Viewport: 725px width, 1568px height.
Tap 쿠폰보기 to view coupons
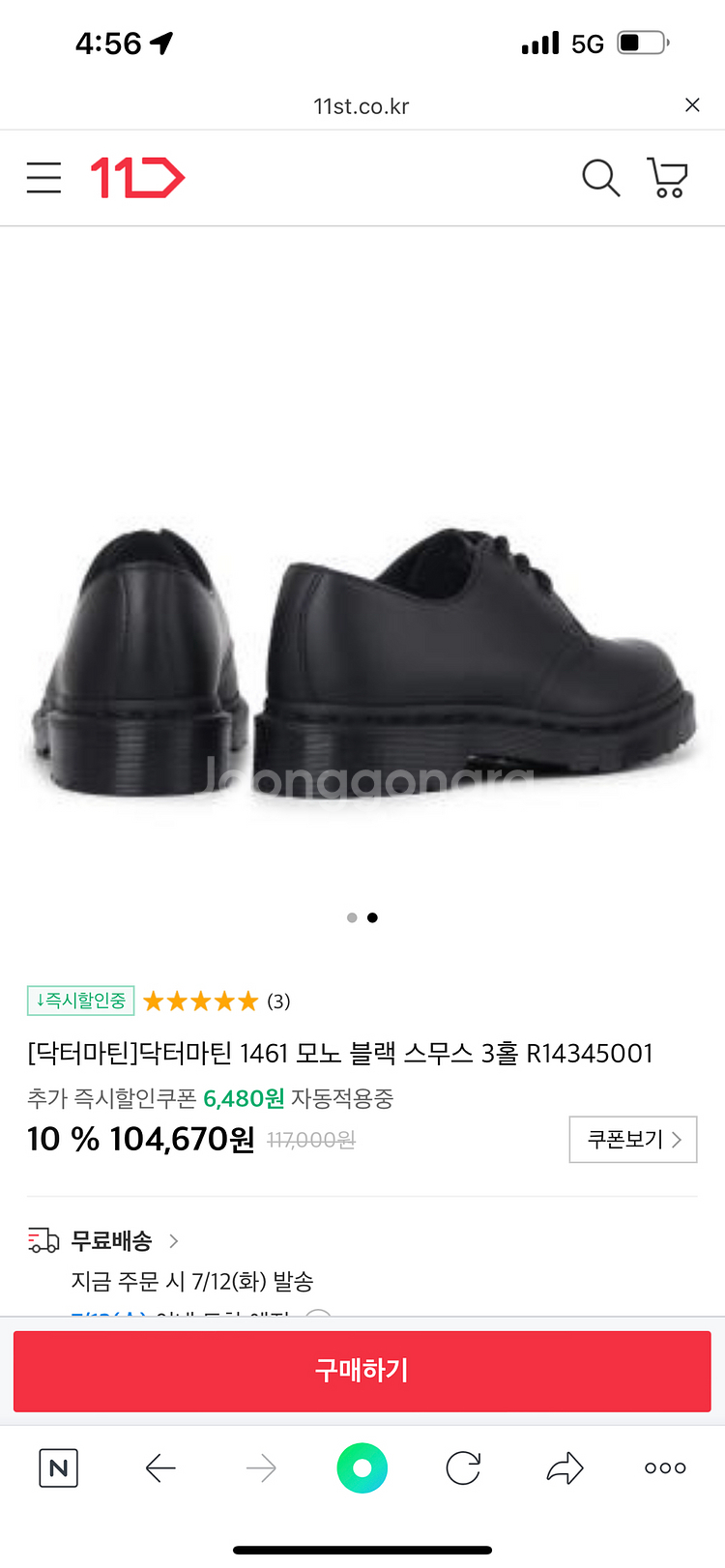click(633, 1140)
